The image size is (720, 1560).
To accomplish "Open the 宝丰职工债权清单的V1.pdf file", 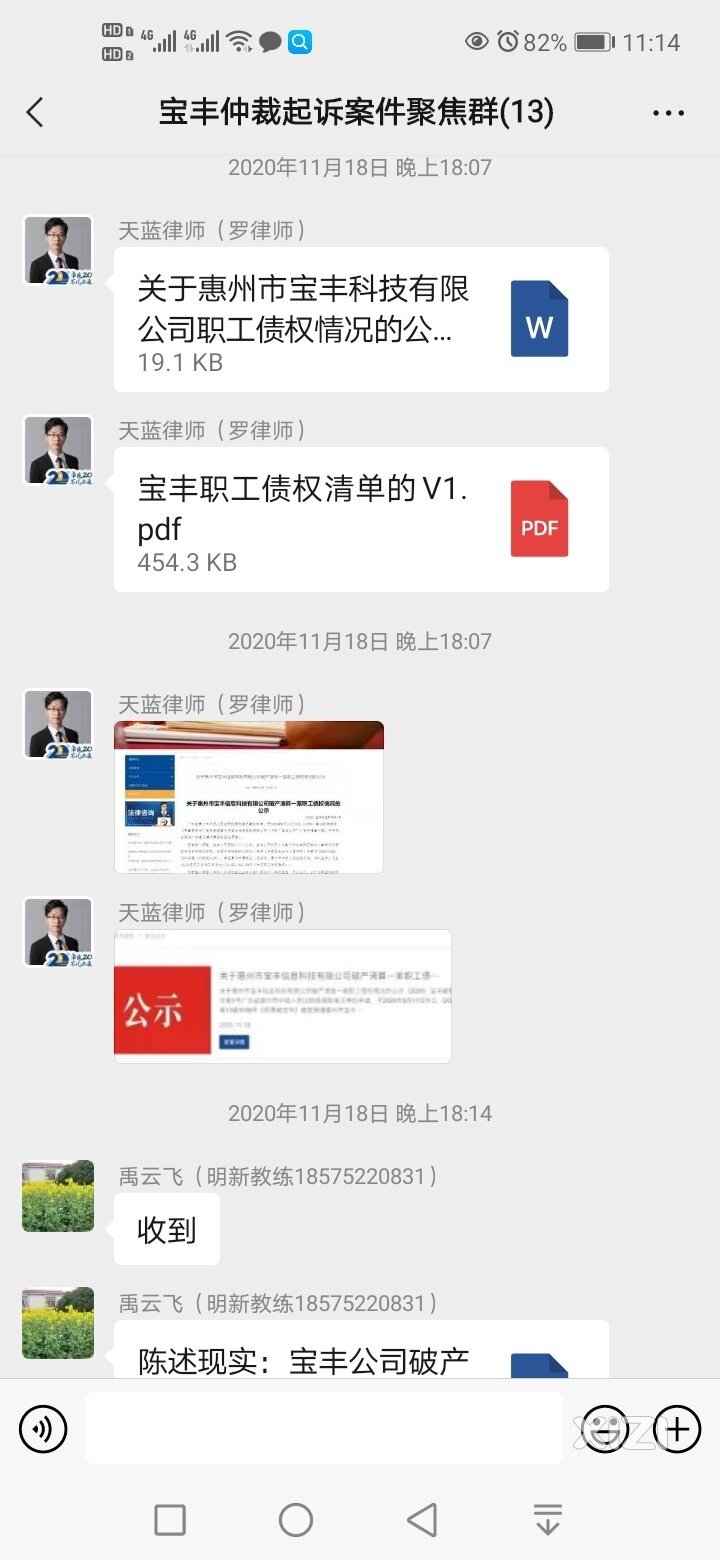I will pos(361,519).
